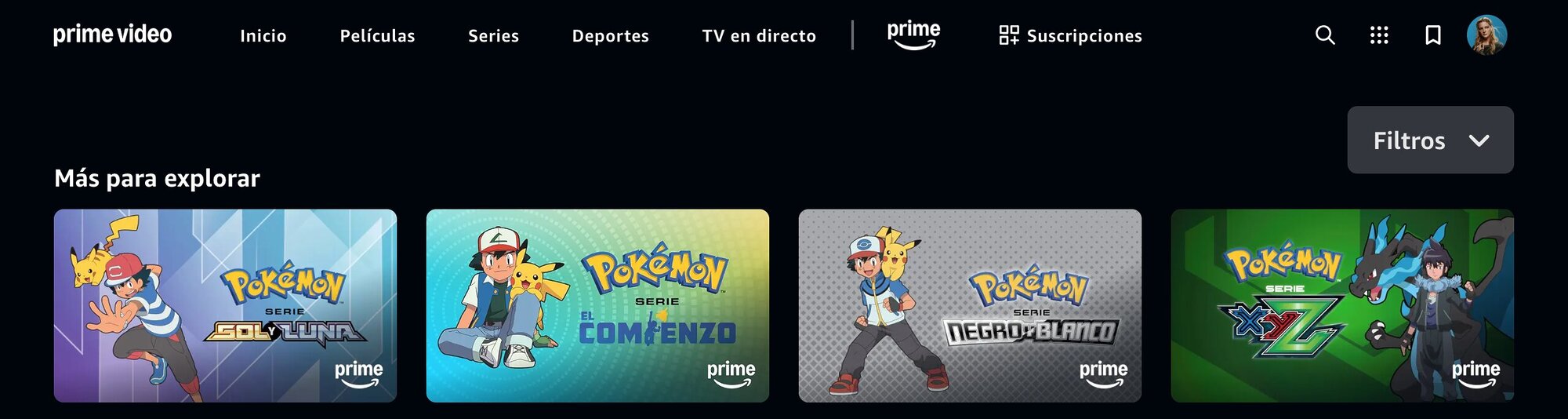Image resolution: width=1568 pixels, height=419 pixels.
Task: Expand the Filtros dropdown
Action: (x=1430, y=140)
